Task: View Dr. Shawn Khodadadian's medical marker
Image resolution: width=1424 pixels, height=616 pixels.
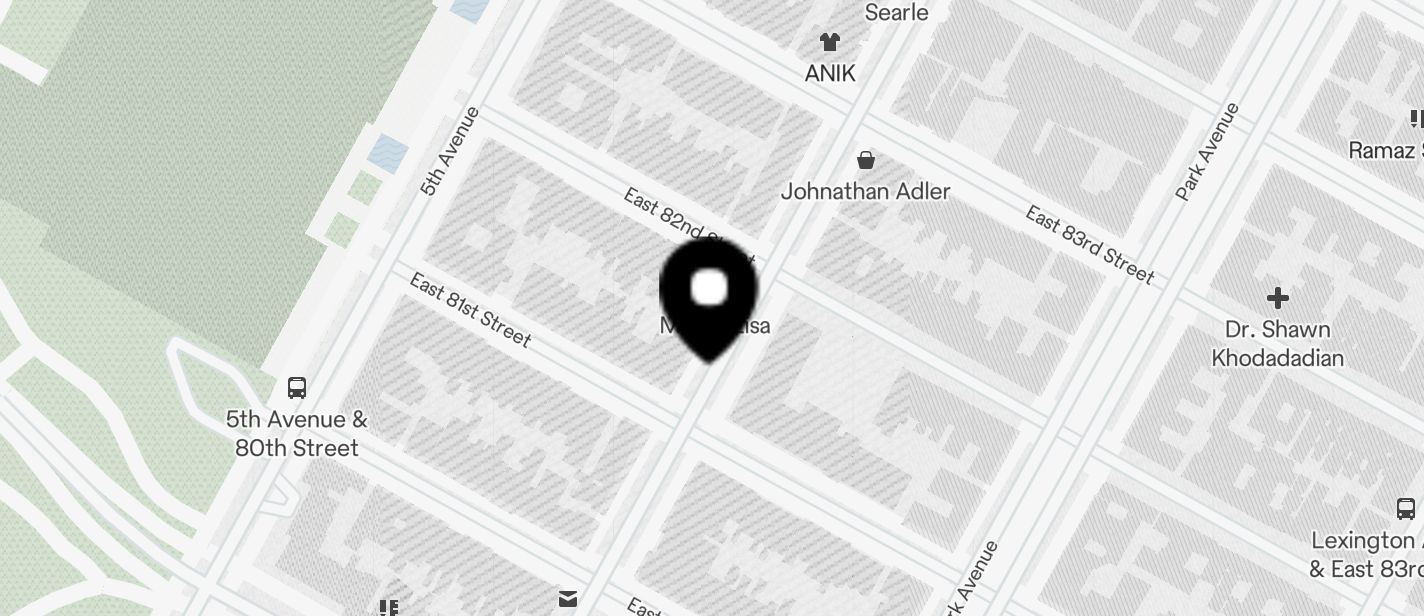Action: pyautogui.click(x=1277, y=298)
